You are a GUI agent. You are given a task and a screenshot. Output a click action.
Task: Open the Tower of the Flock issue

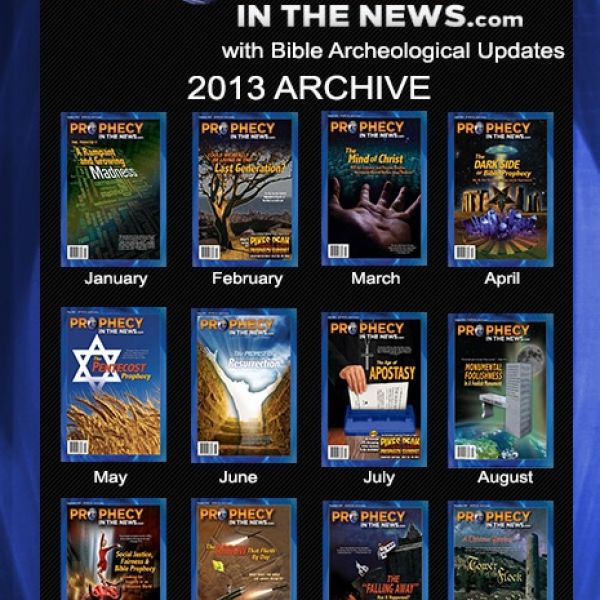coord(501,550)
